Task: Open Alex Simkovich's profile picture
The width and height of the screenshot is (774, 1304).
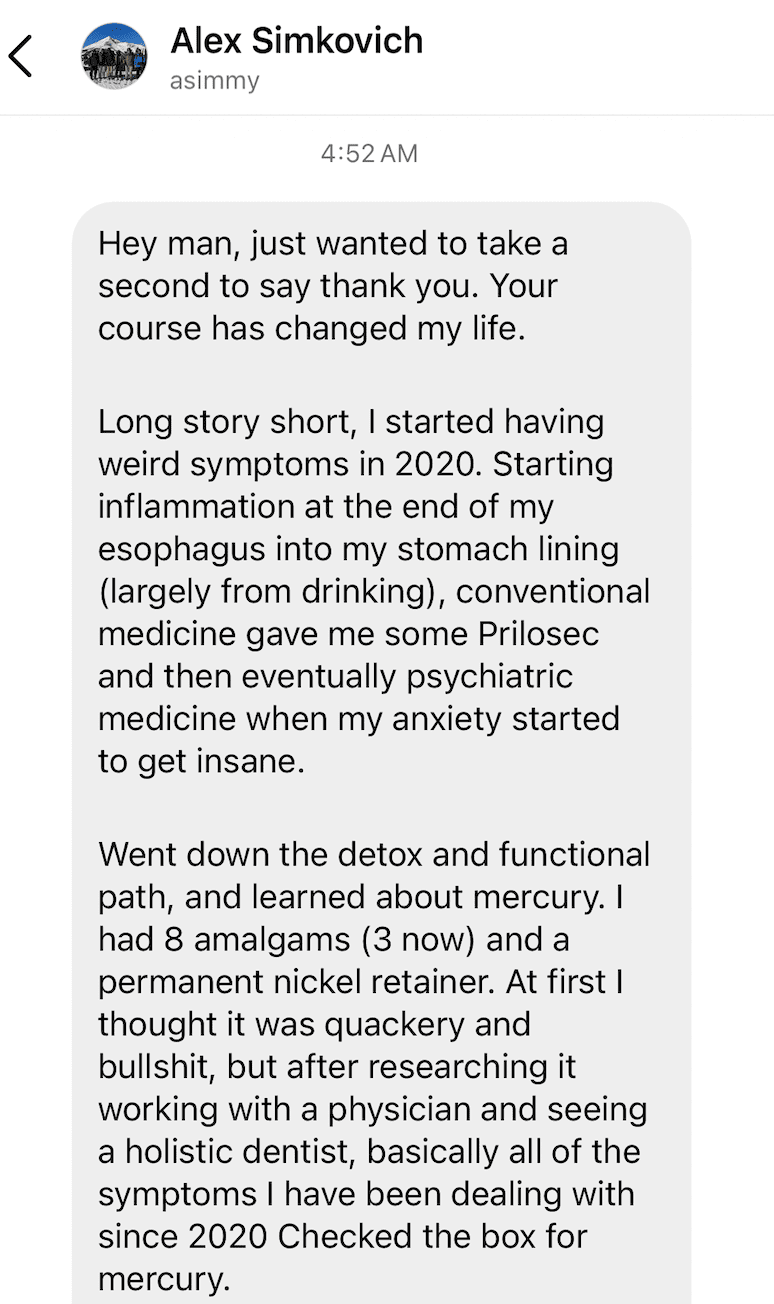Action: 114,56
